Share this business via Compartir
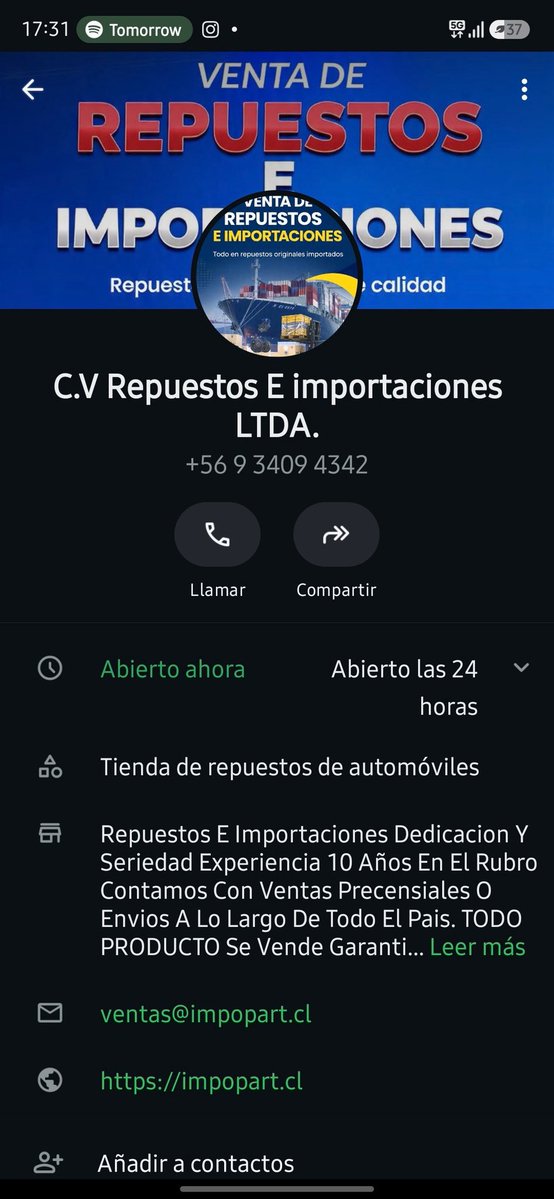554x1199 pixels. pyautogui.click(x=336, y=535)
